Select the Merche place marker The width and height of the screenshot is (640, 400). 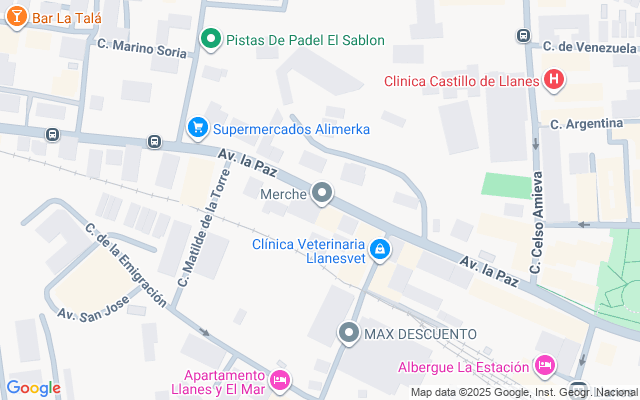322,193
